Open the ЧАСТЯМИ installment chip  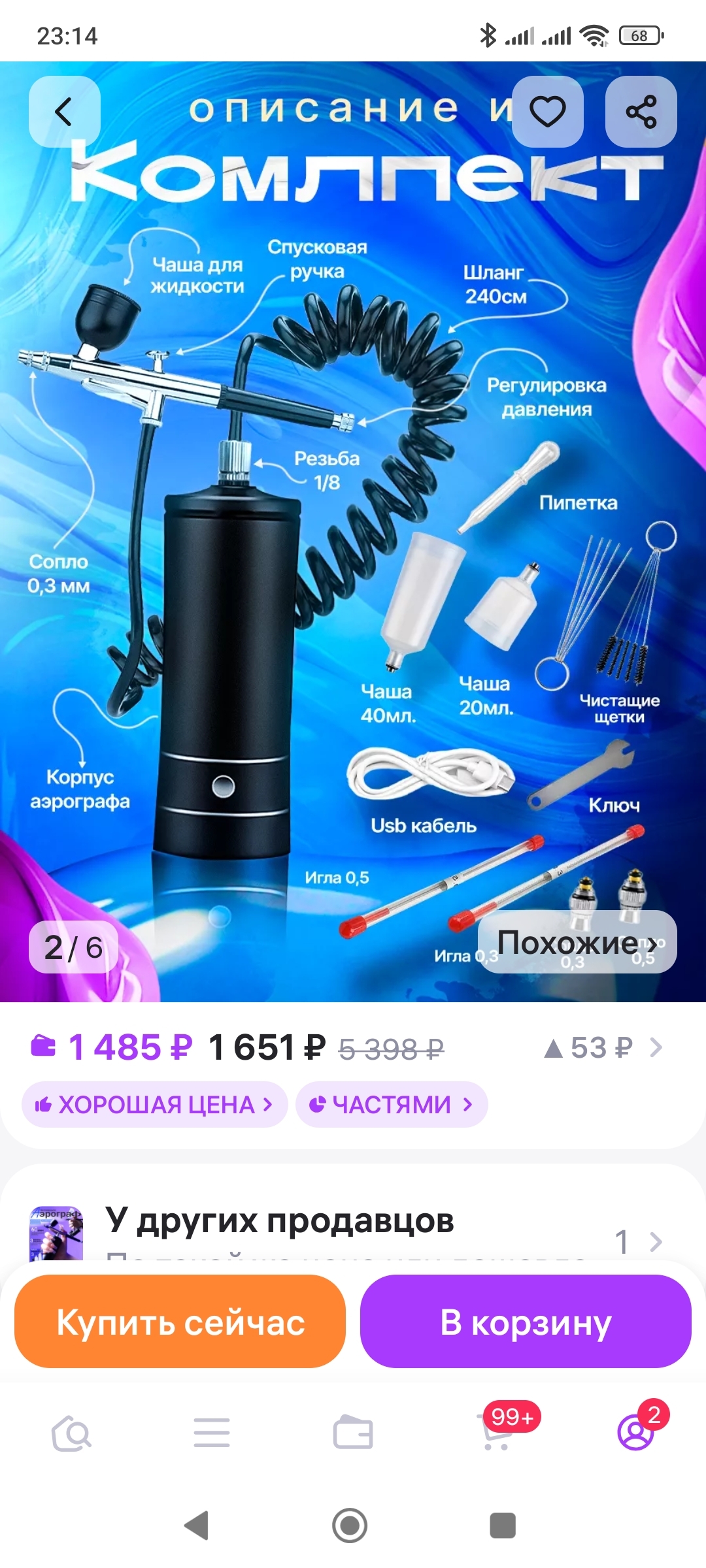point(391,1105)
